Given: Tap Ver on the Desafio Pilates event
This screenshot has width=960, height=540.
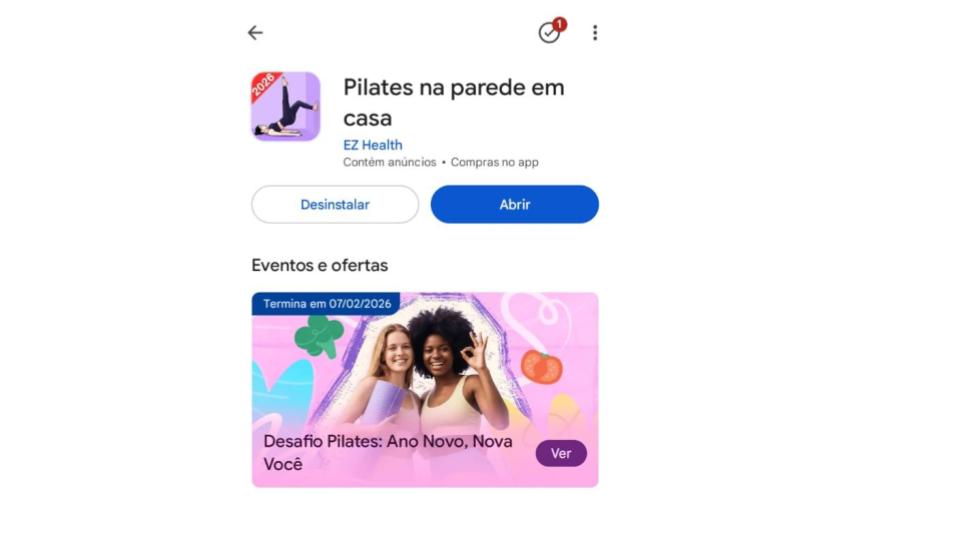Looking at the screenshot, I should (x=561, y=453).
